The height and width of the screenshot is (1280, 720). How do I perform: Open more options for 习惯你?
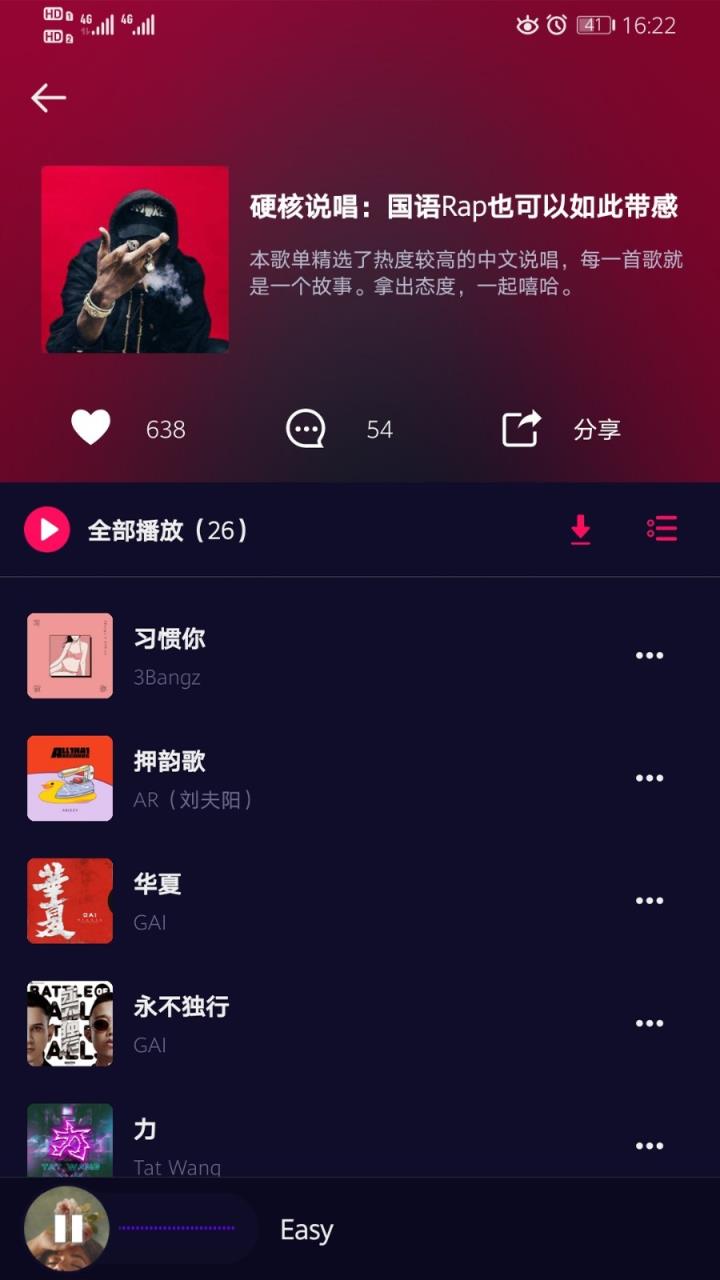[649, 655]
